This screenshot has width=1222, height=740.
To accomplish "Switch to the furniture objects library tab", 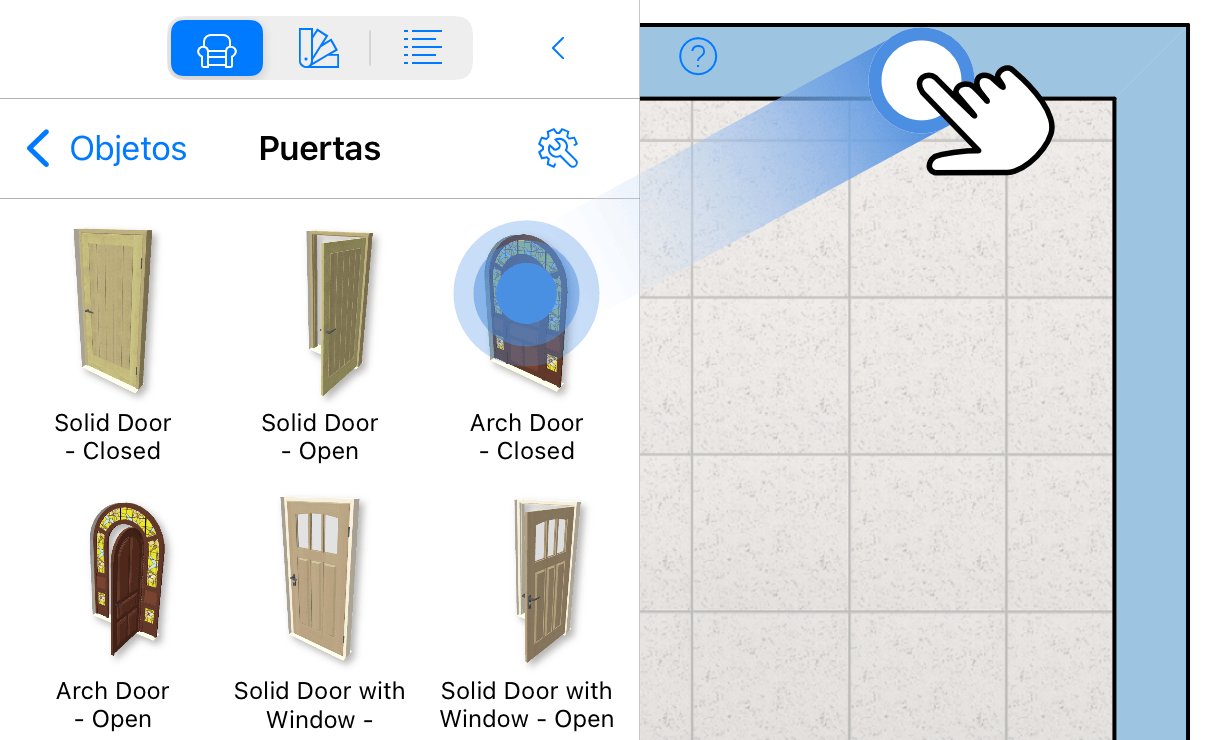I will coord(217,48).
